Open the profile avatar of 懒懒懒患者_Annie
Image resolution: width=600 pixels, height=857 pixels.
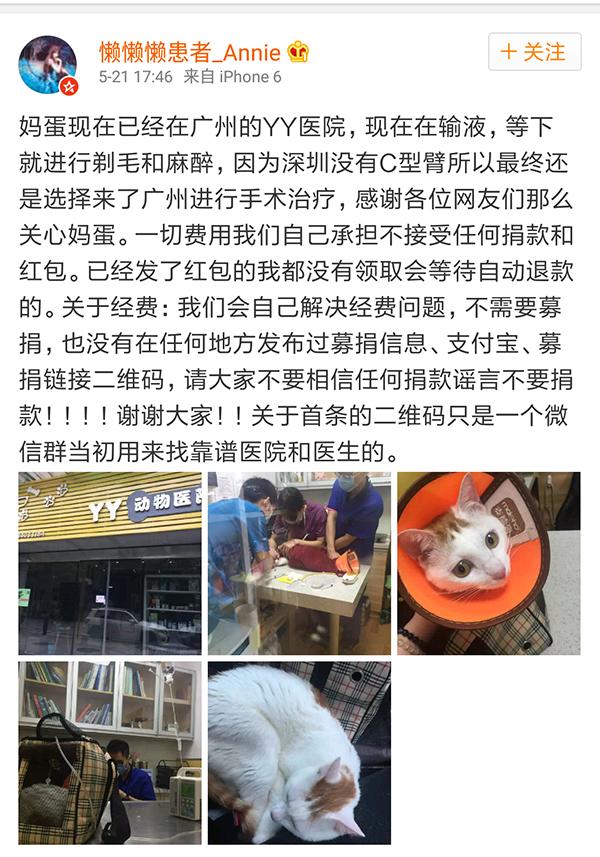pos(47,65)
